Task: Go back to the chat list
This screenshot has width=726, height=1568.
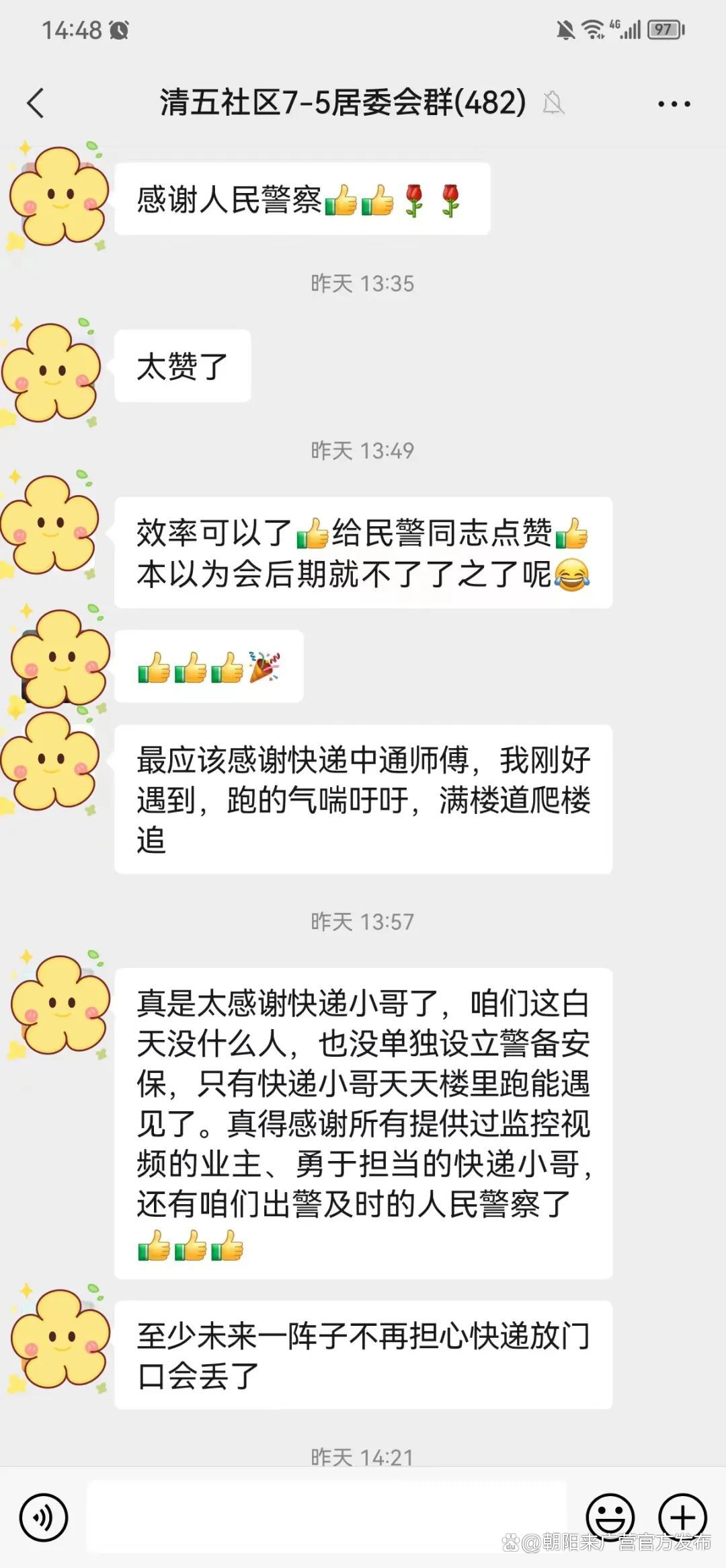Action: [36, 104]
